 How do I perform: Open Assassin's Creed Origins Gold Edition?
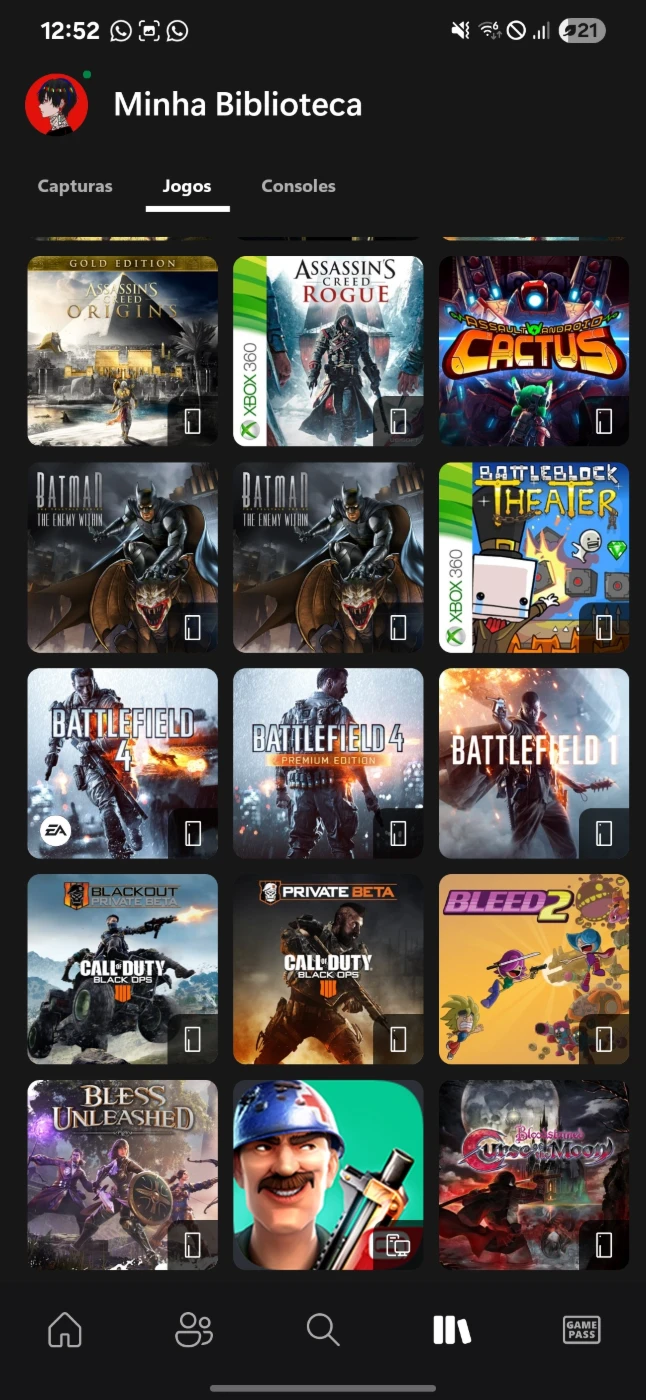(x=122, y=351)
